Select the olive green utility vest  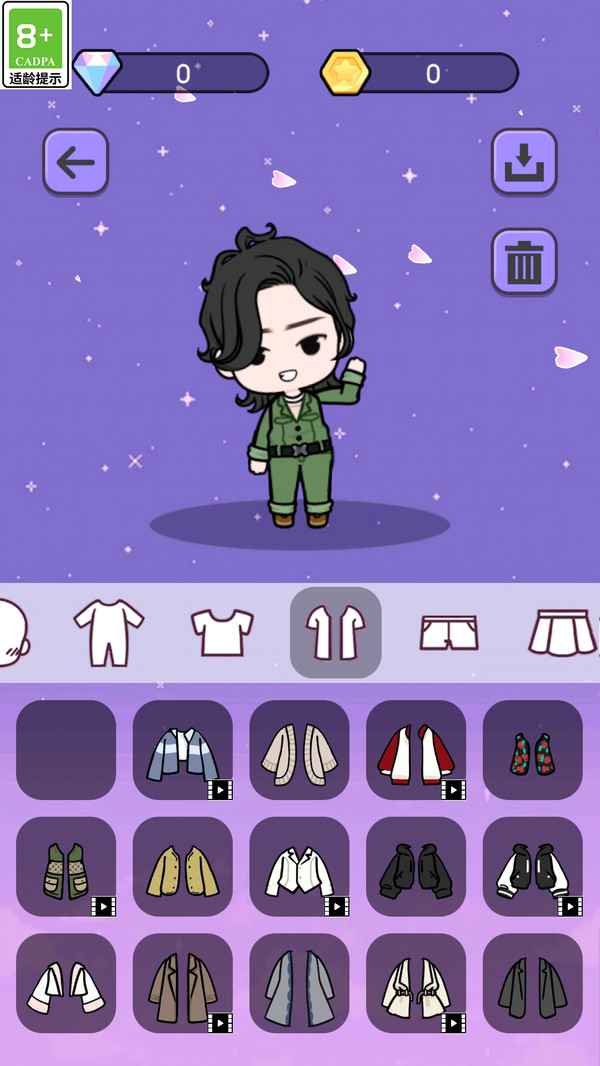[x=66, y=866]
